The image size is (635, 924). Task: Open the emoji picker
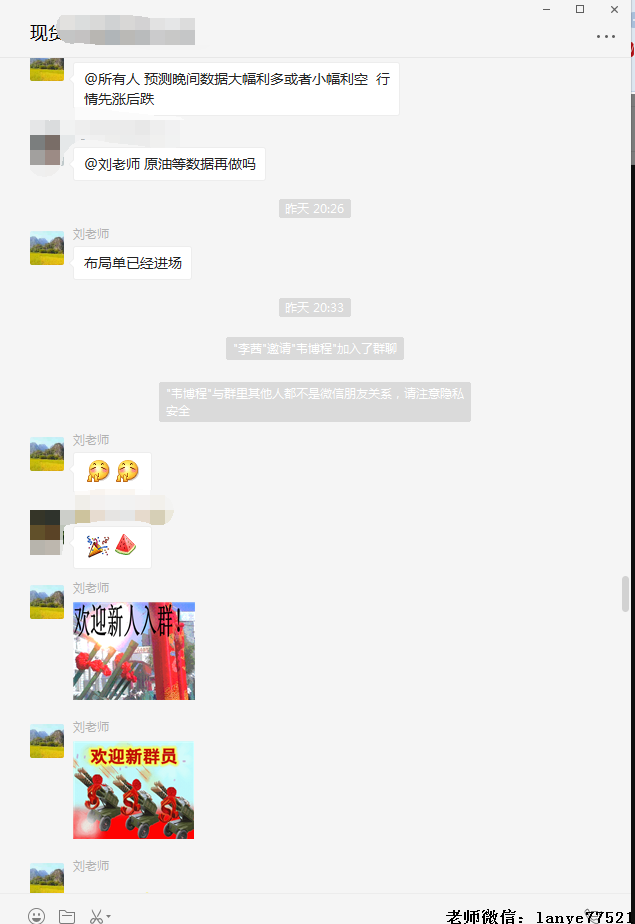point(37,915)
